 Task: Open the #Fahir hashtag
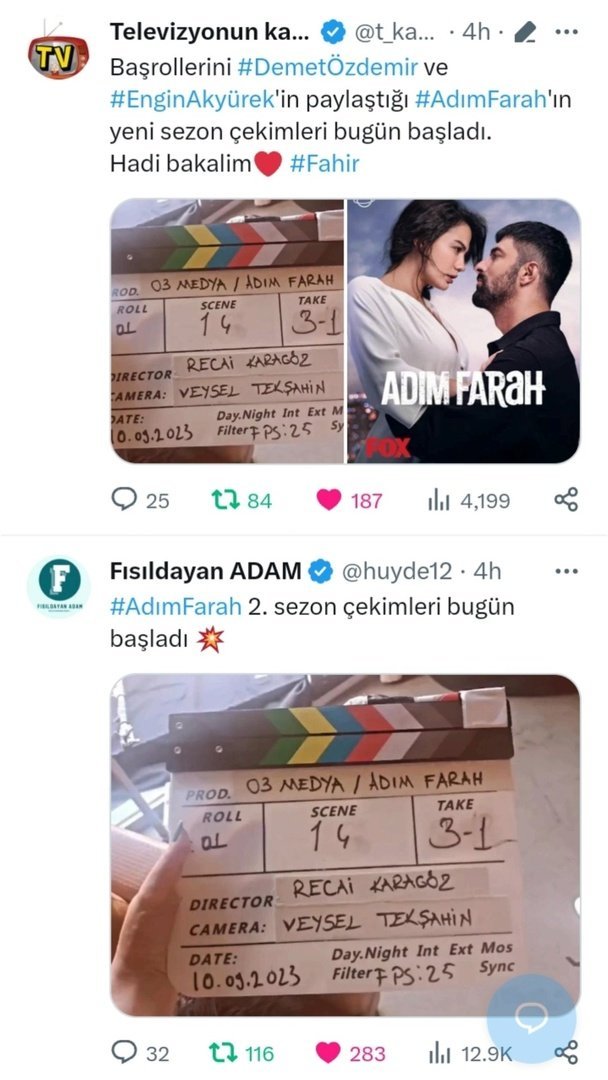click(x=323, y=164)
